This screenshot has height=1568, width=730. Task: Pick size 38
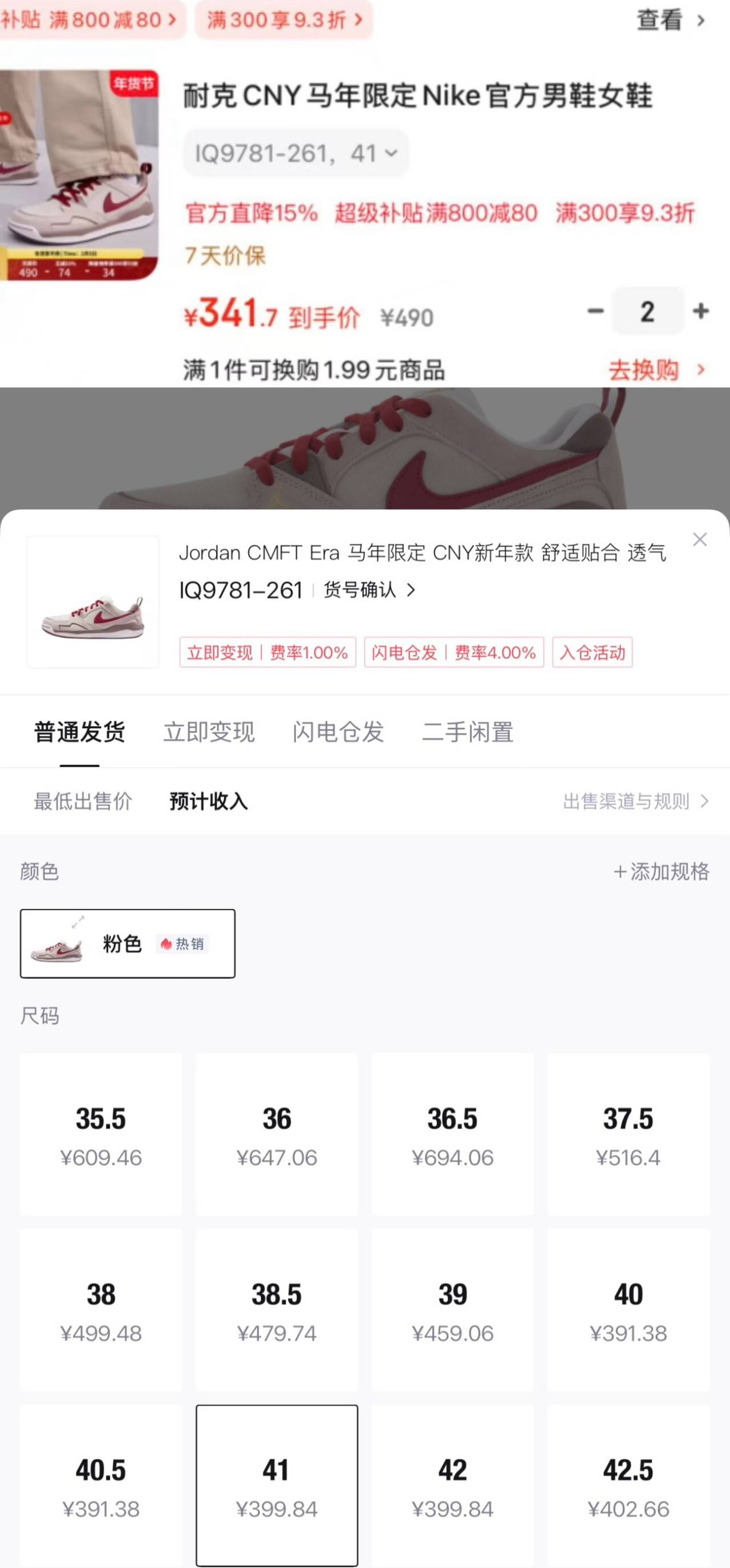(x=101, y=1310)
